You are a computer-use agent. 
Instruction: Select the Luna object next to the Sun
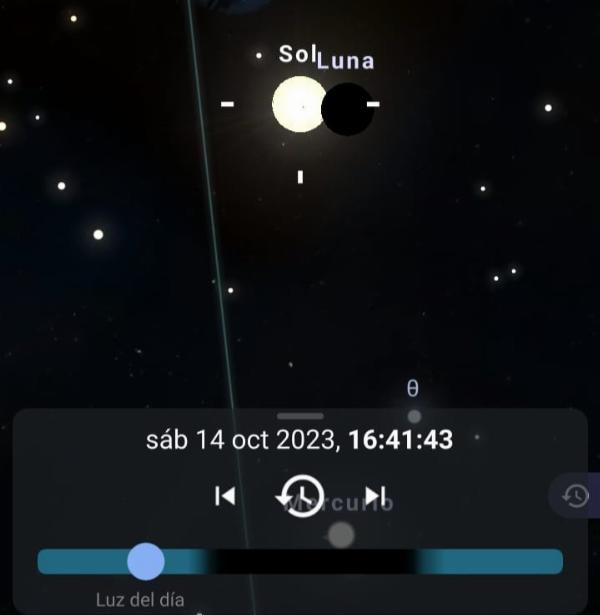click(x=347, y=109)
